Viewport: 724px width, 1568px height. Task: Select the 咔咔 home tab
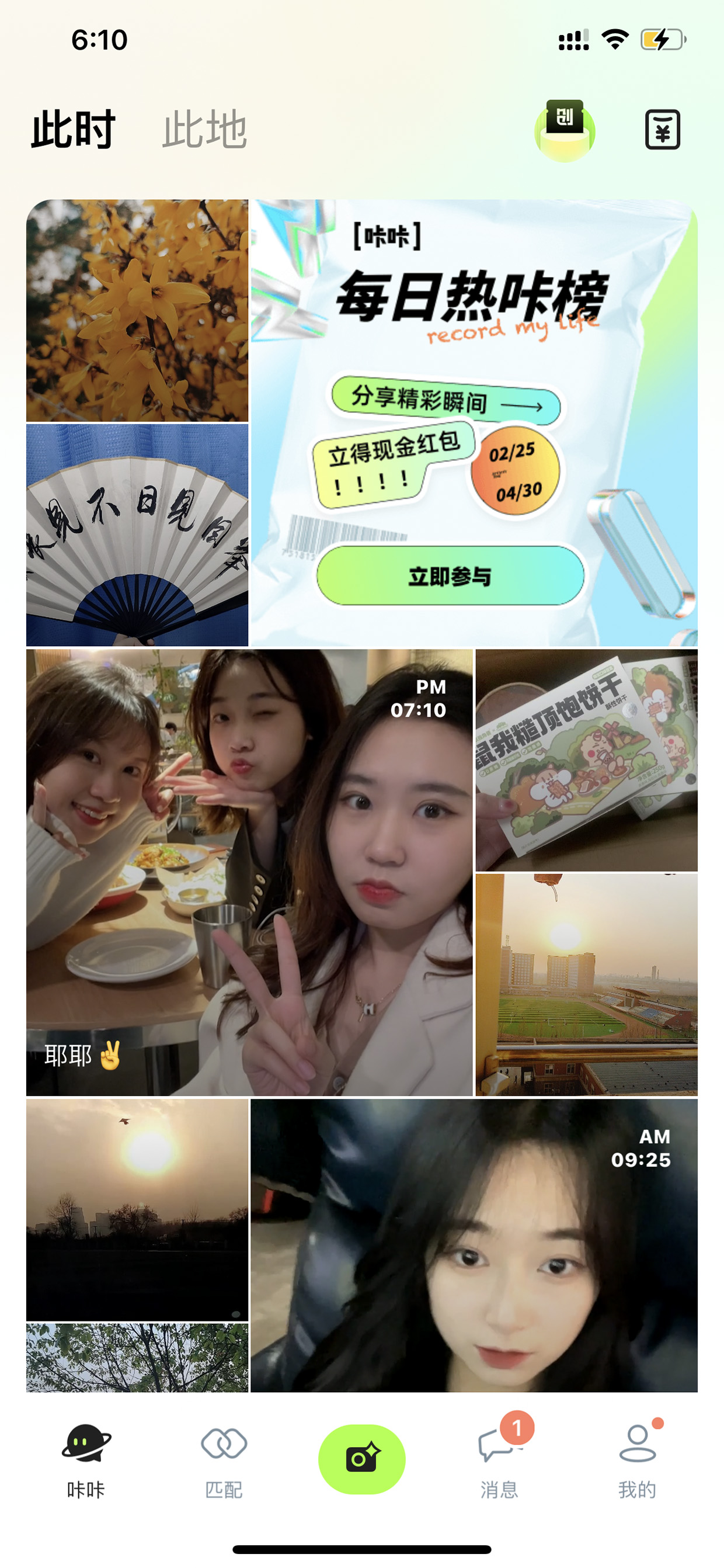(86, 1461)
